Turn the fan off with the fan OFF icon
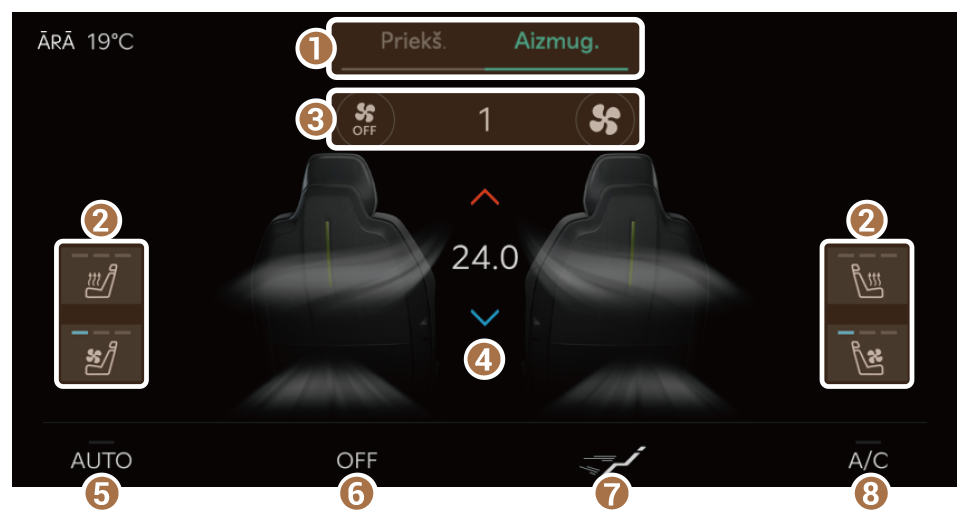The width and height of the screenshot is (969, 530). (365, 121)
